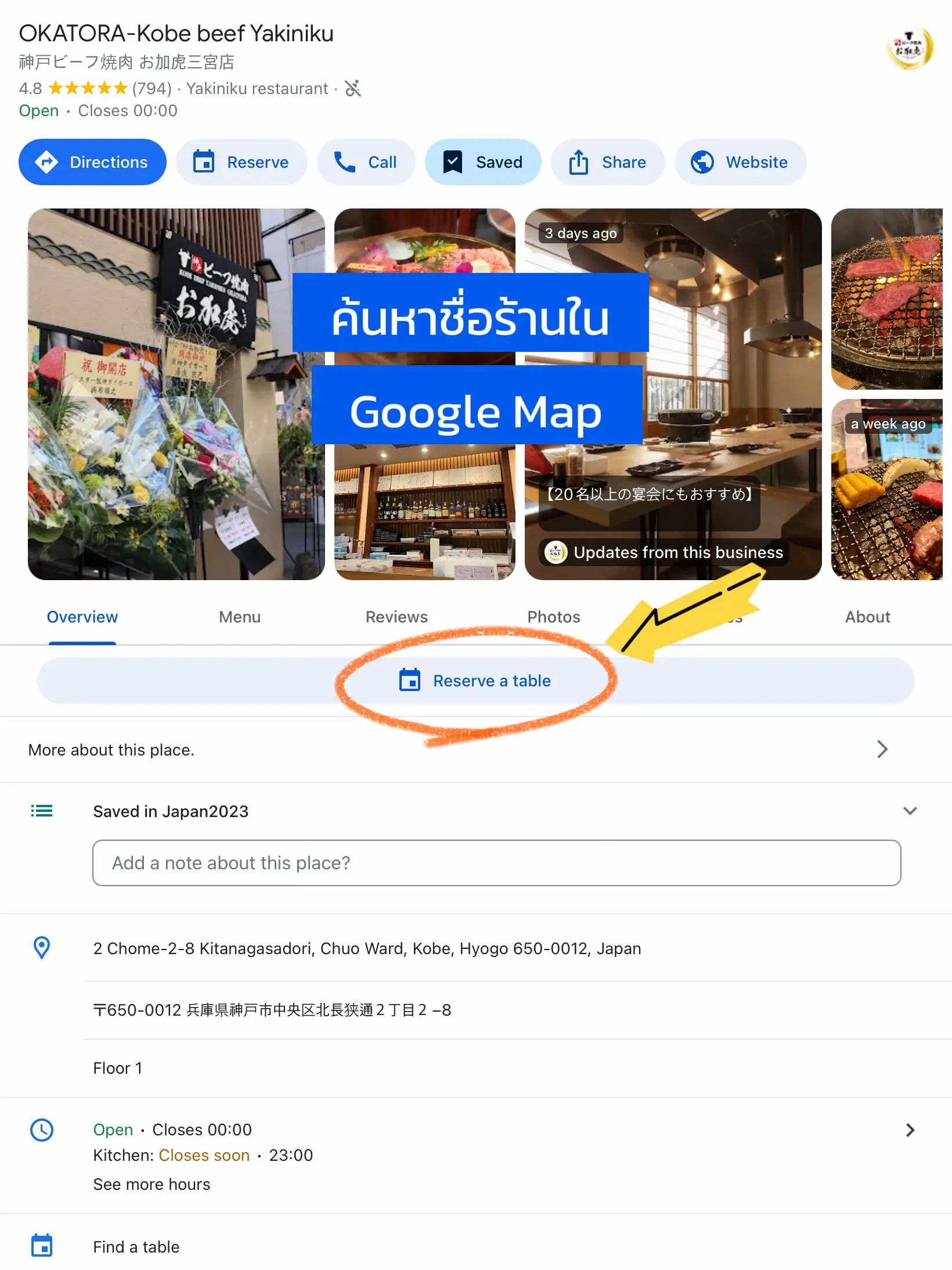Switch to the Reviews tab
Viewport: 952px width, 1270px height.
[396, 617]
